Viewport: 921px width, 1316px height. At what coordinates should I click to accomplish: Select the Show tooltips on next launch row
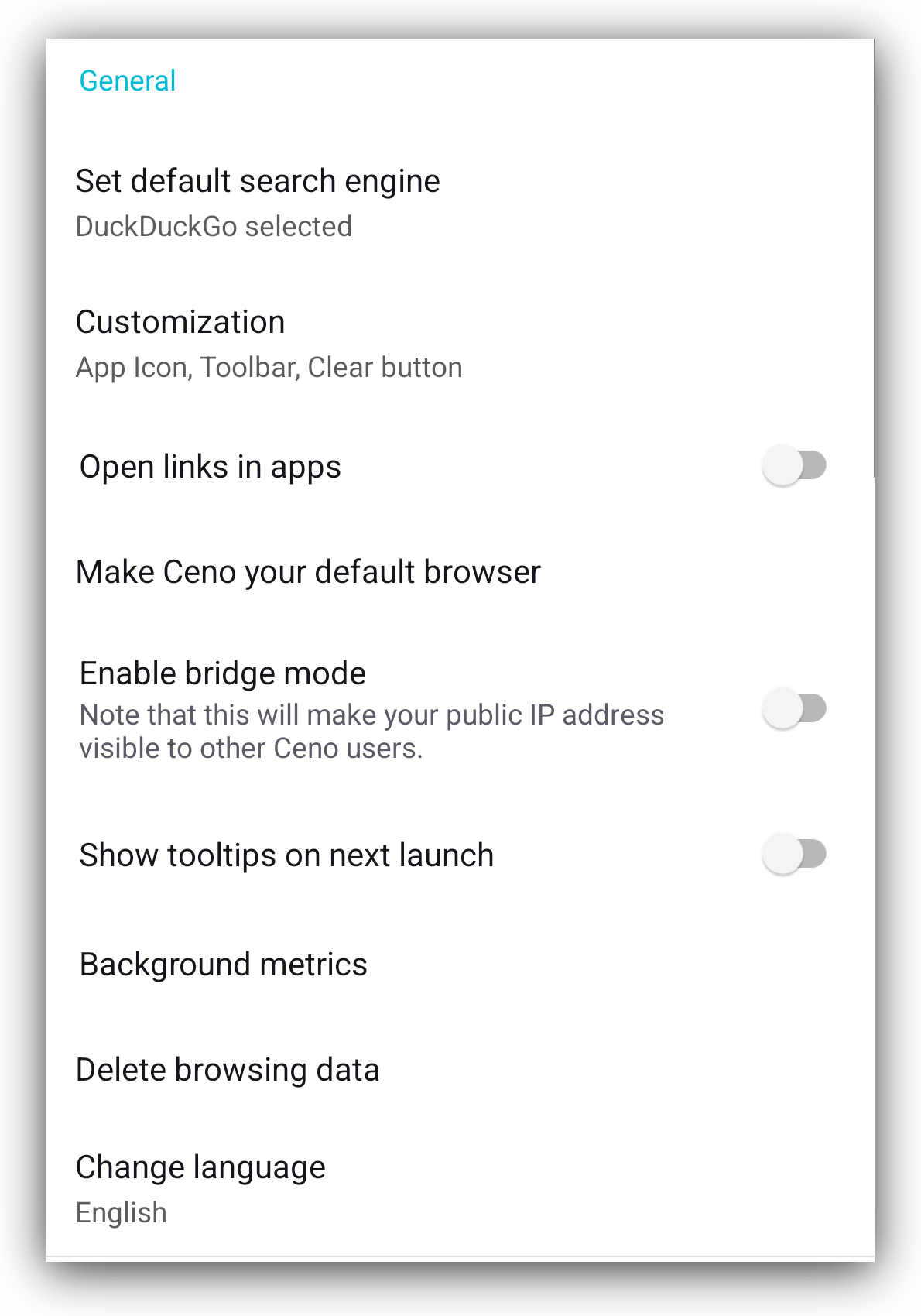click(285, 854)
